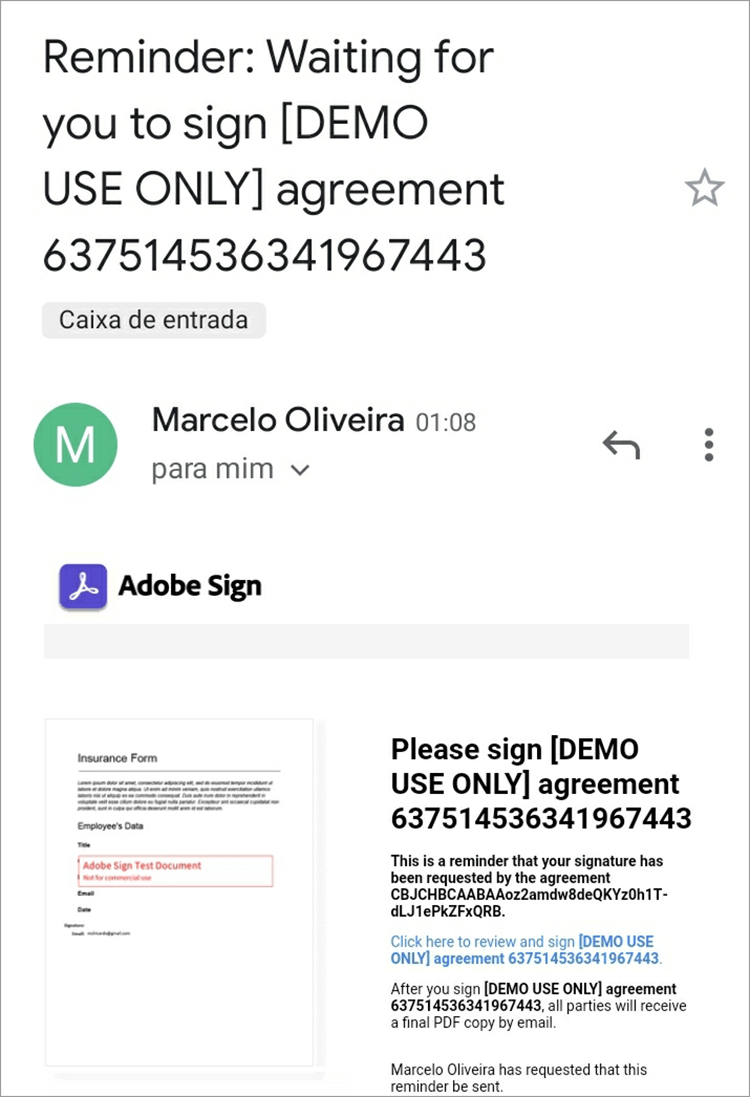Reply to Marcelo Oliveira's email
The image size is (750, 1097).
(x=620, y=444)
